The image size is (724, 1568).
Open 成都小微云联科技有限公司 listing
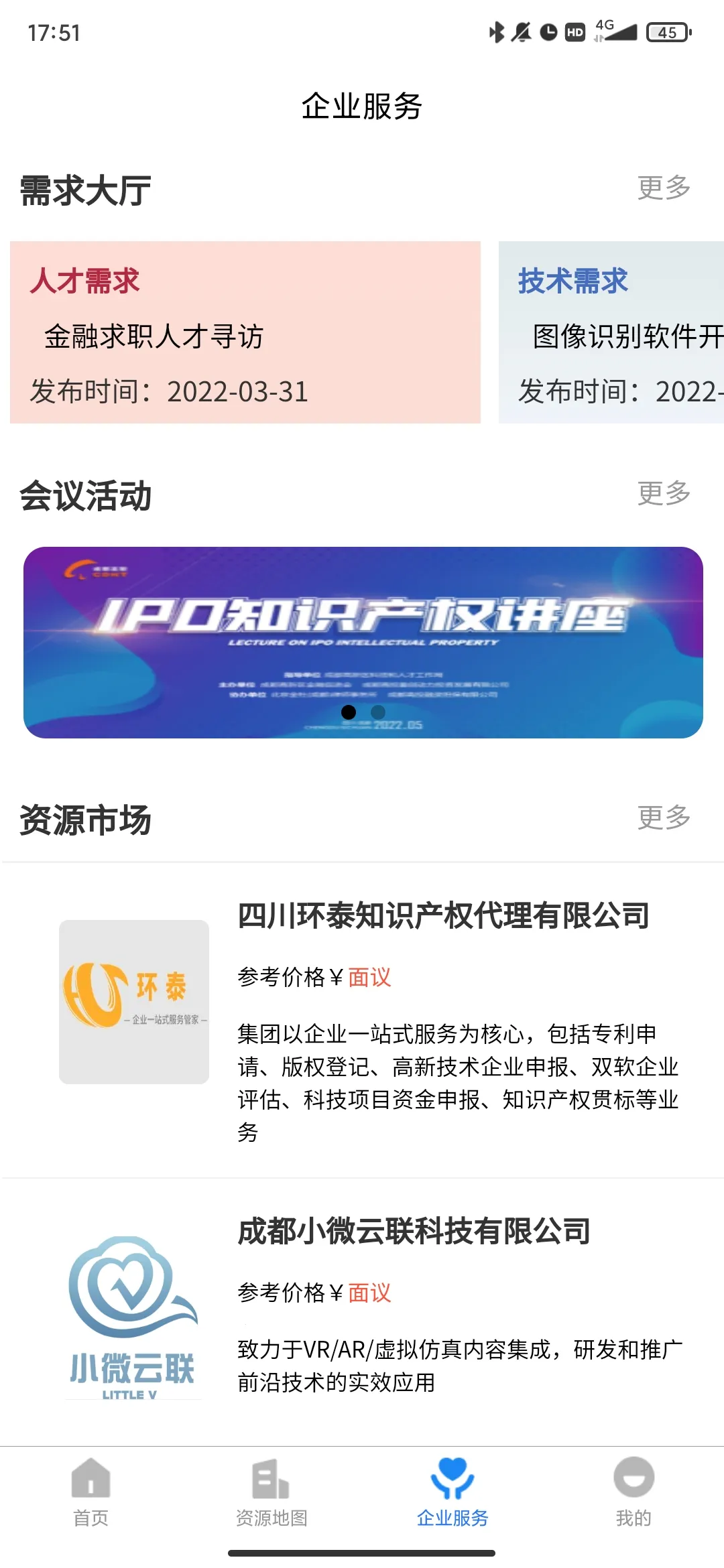[x=414, y=1231]
